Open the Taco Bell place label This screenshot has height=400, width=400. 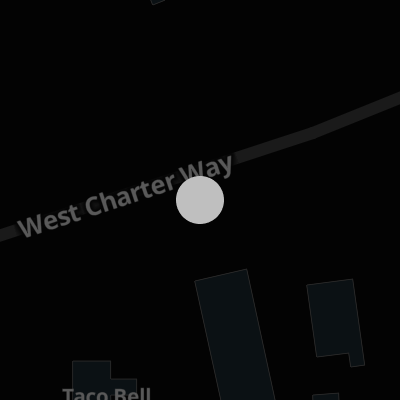(x=107, y=394)
